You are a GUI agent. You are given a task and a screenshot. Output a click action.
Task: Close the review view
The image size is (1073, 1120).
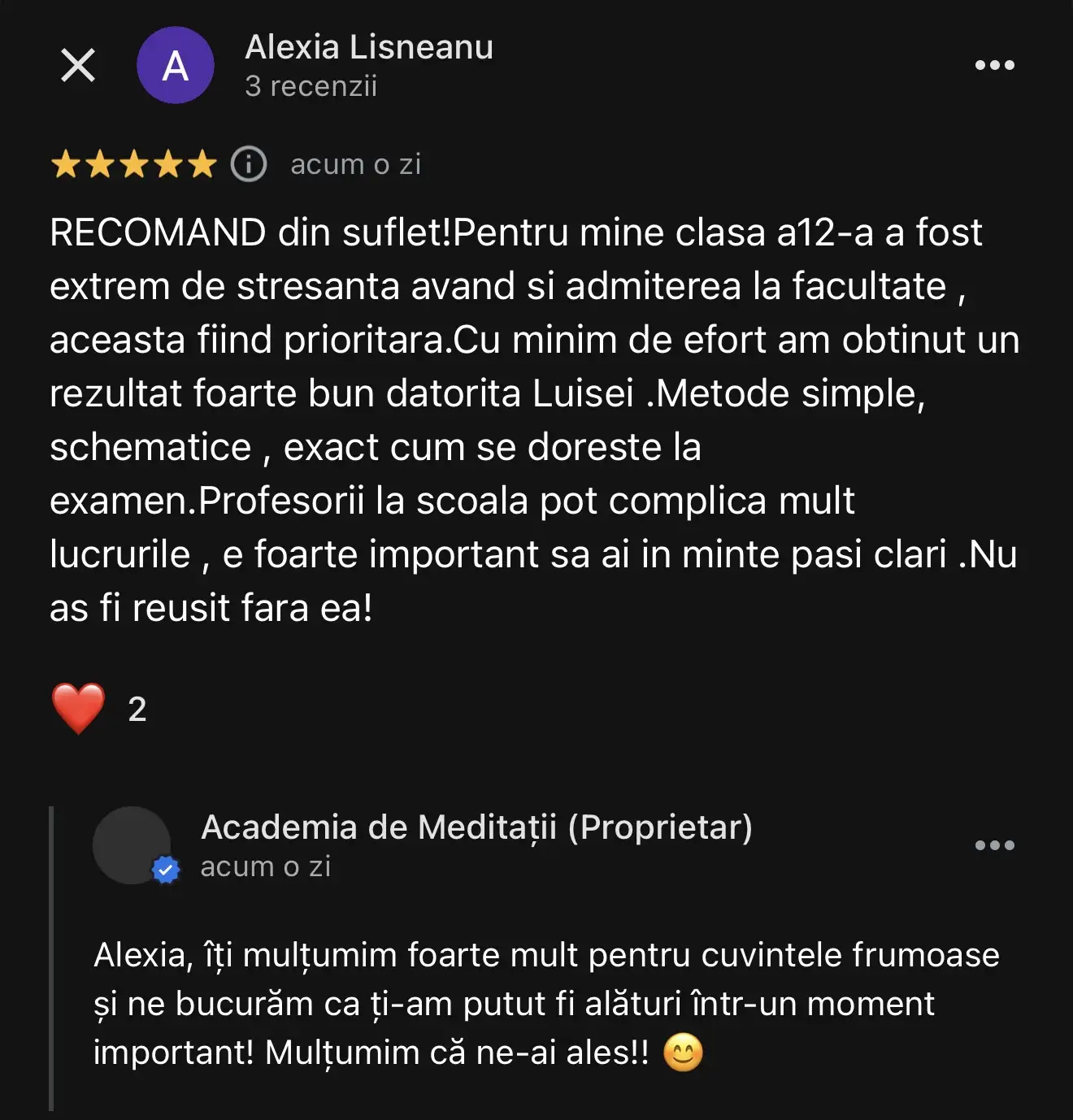78,65
